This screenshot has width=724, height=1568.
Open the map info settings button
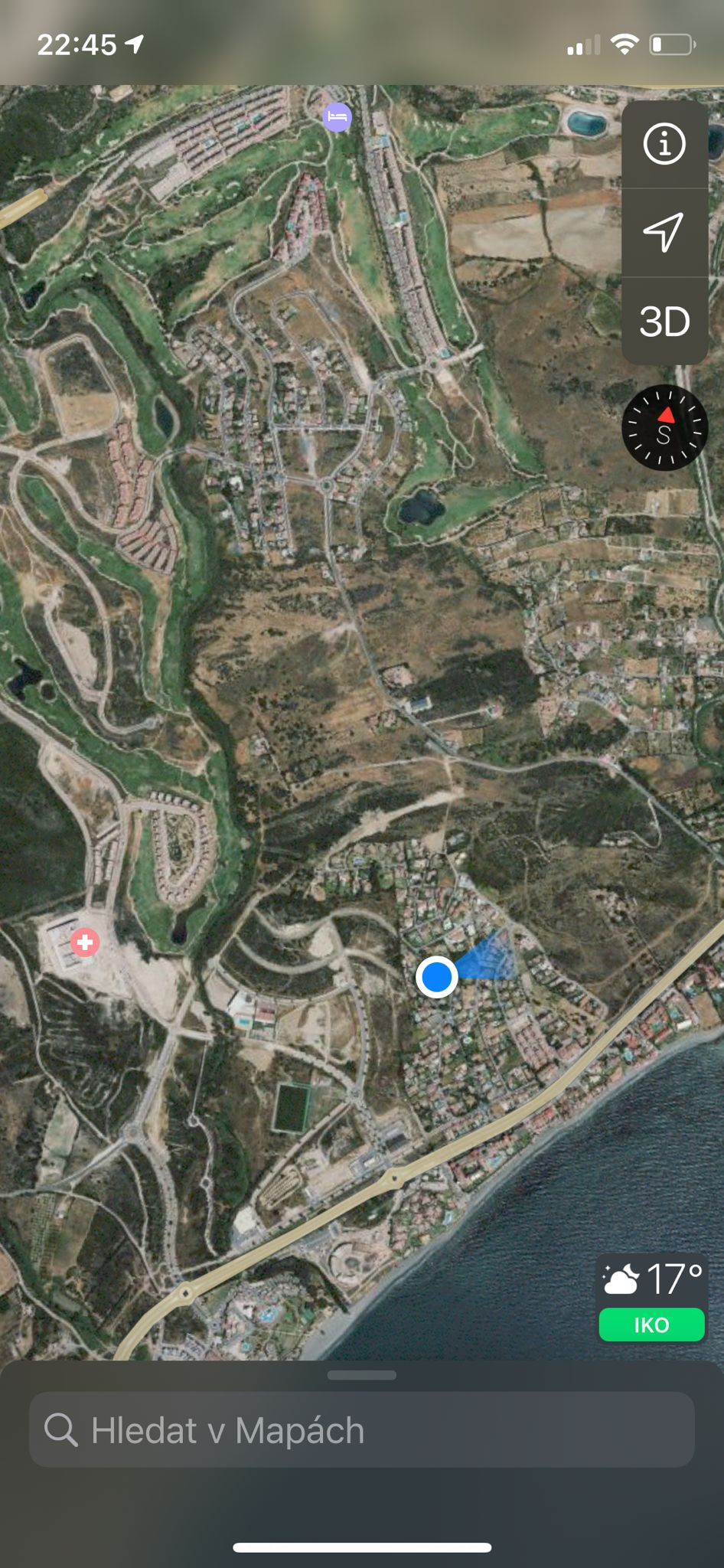pos(664,144)
